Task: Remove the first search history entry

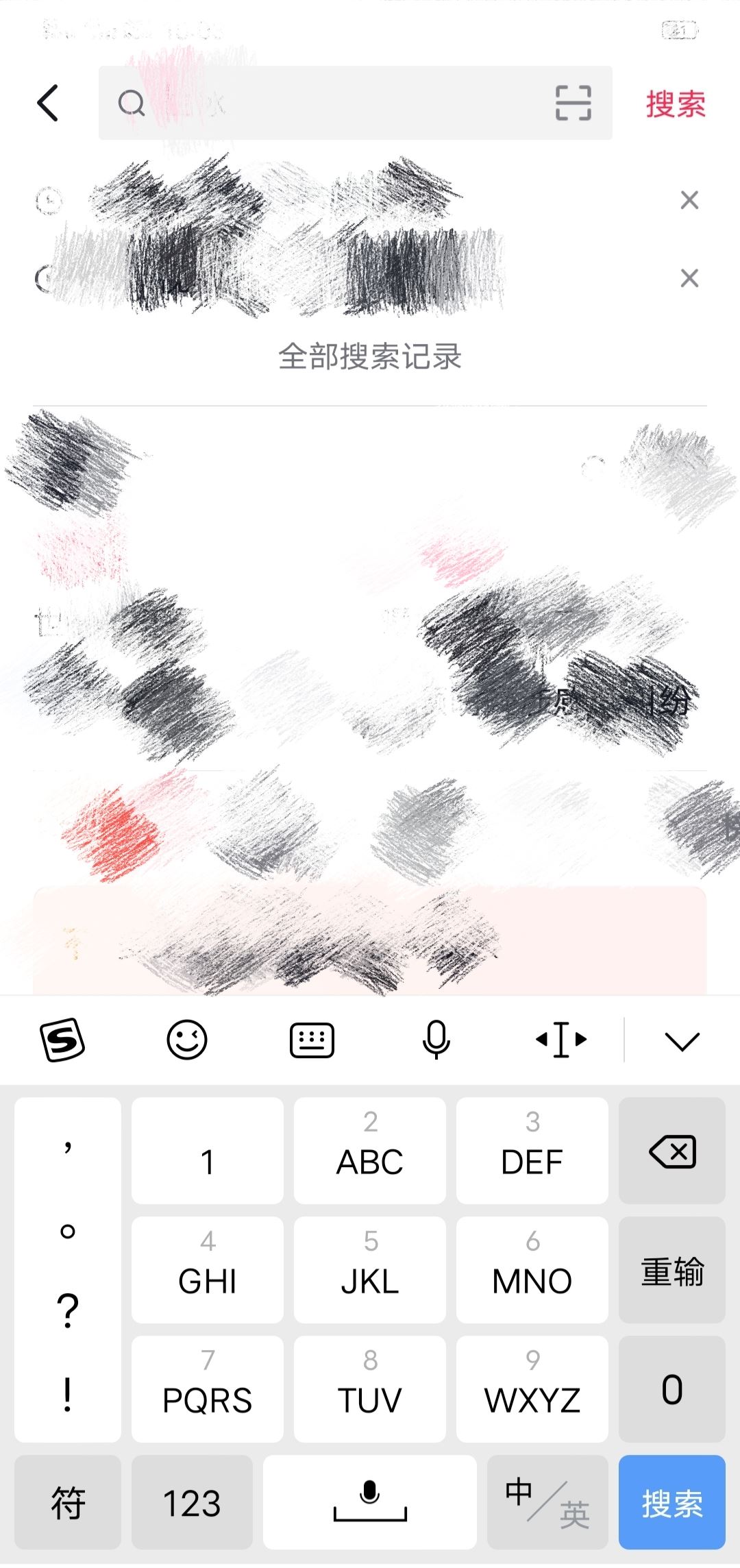Action: pos(689,200)
